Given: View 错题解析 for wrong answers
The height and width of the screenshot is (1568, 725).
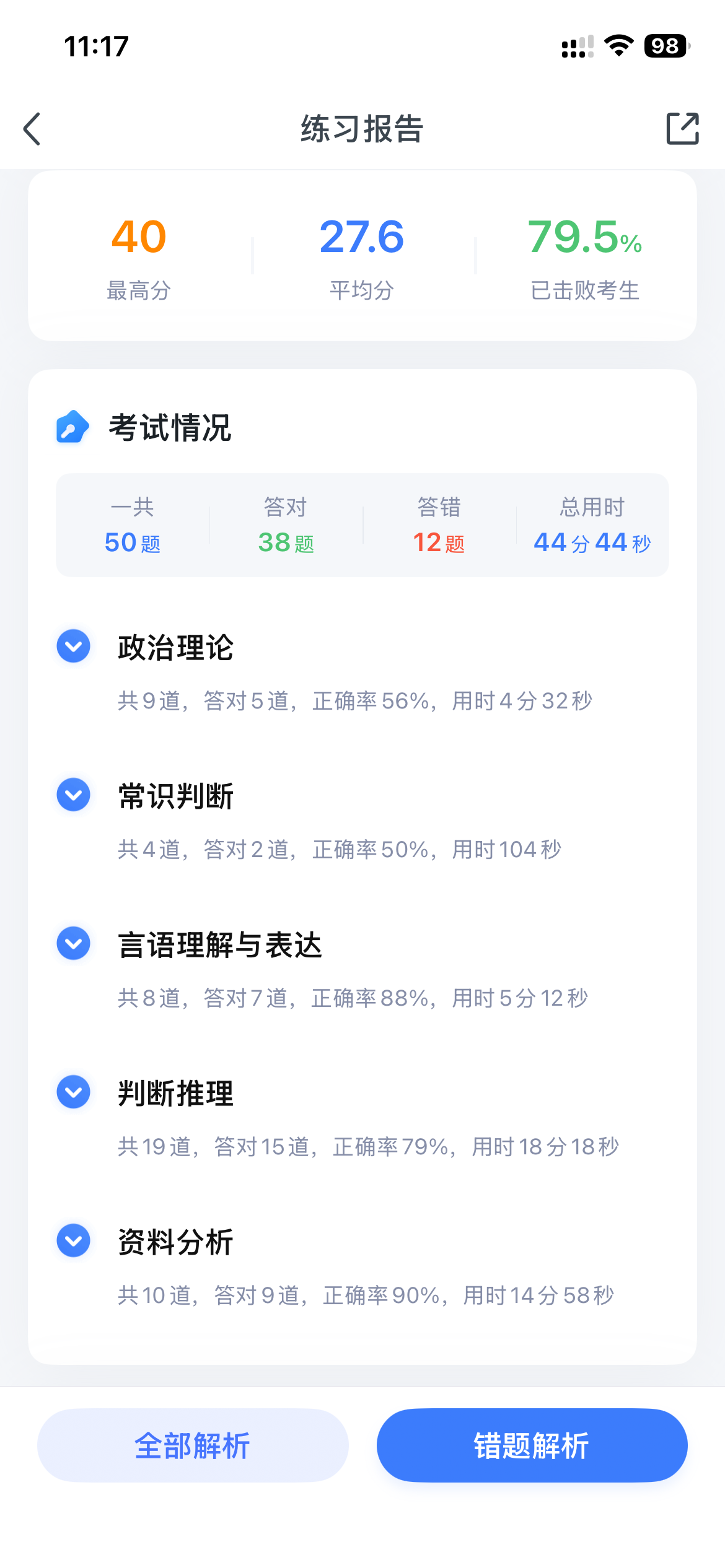Looking at the screenshot, I should coord(532,1445).
